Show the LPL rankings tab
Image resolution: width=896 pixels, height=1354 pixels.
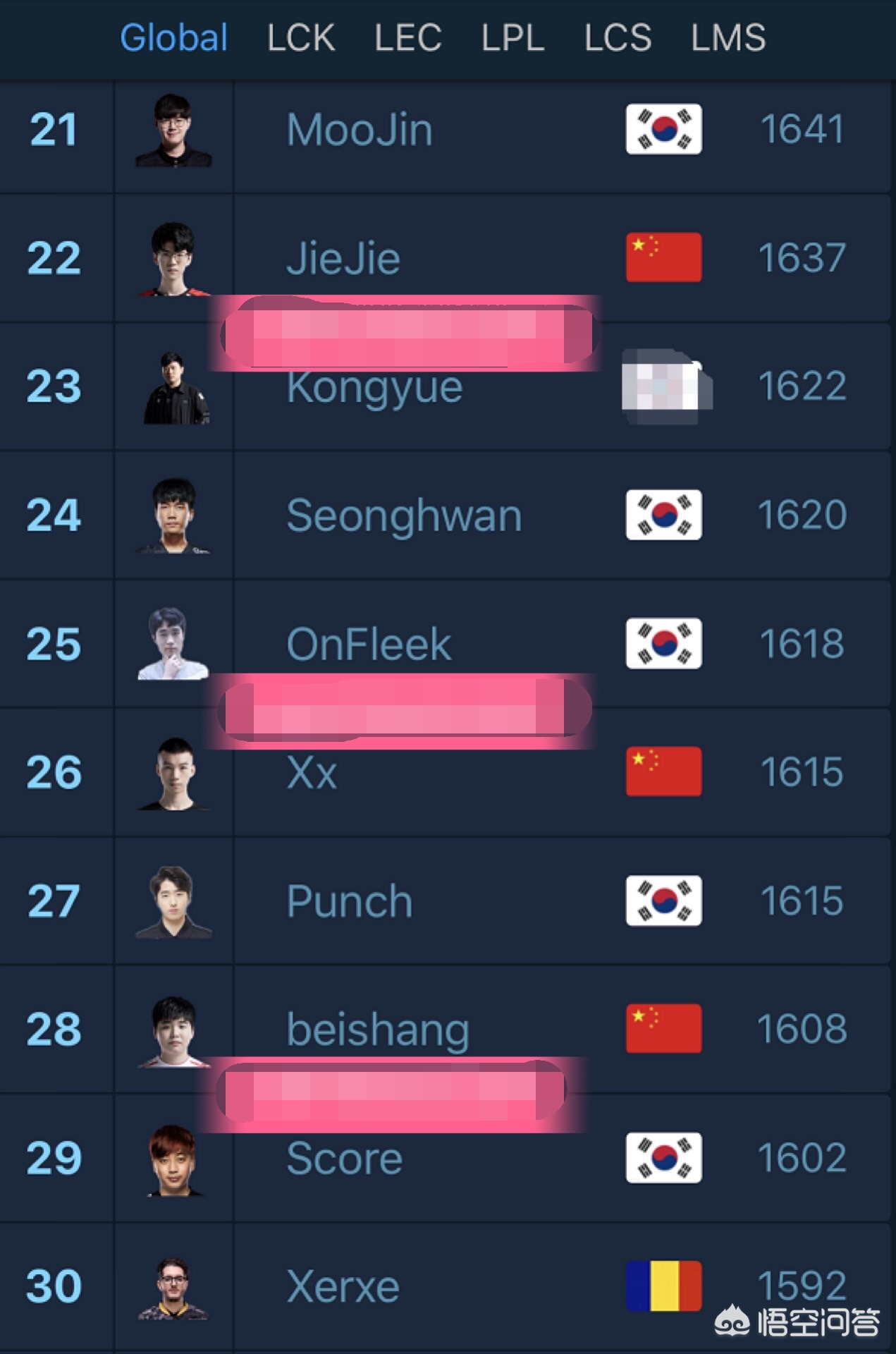513,37
